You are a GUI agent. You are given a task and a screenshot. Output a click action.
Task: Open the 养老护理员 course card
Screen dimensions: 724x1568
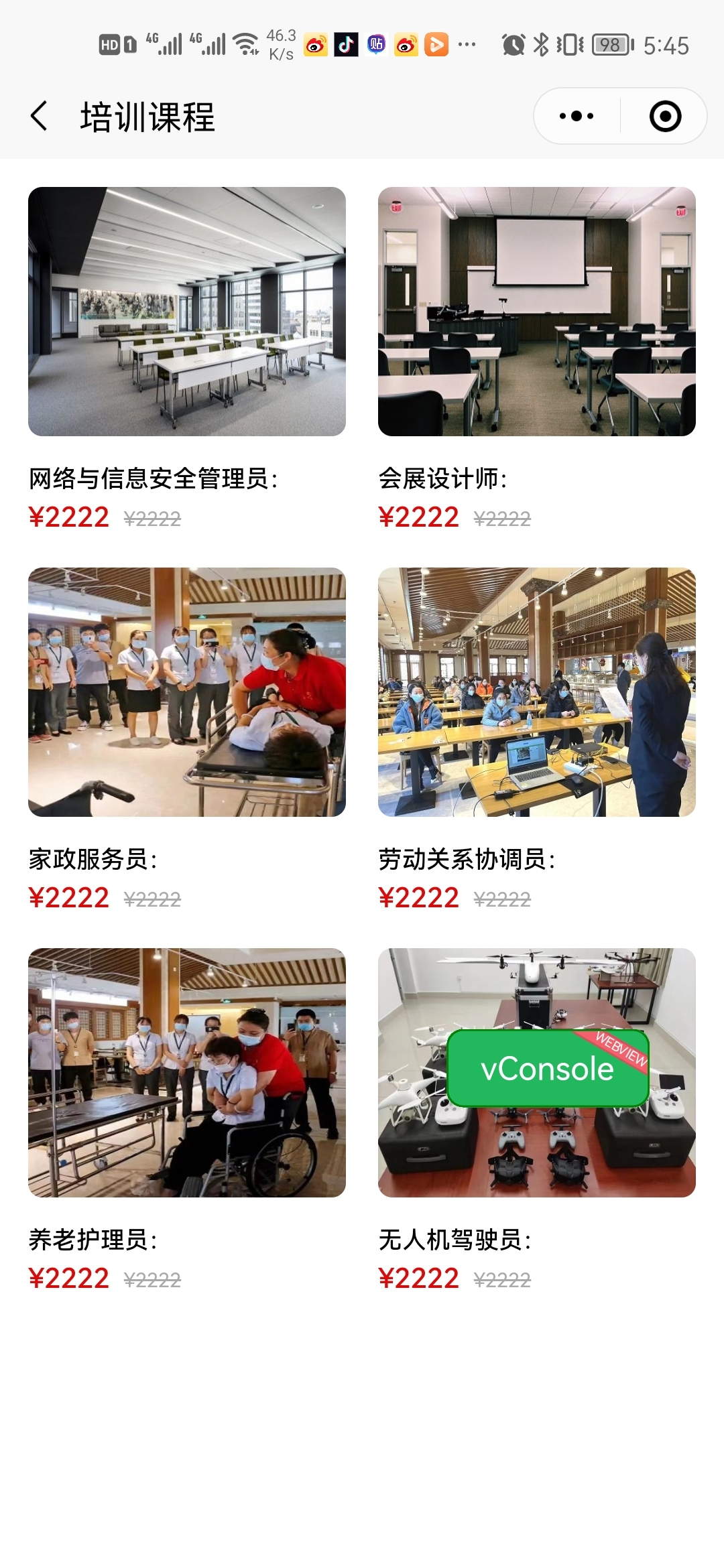(187, 1073)
